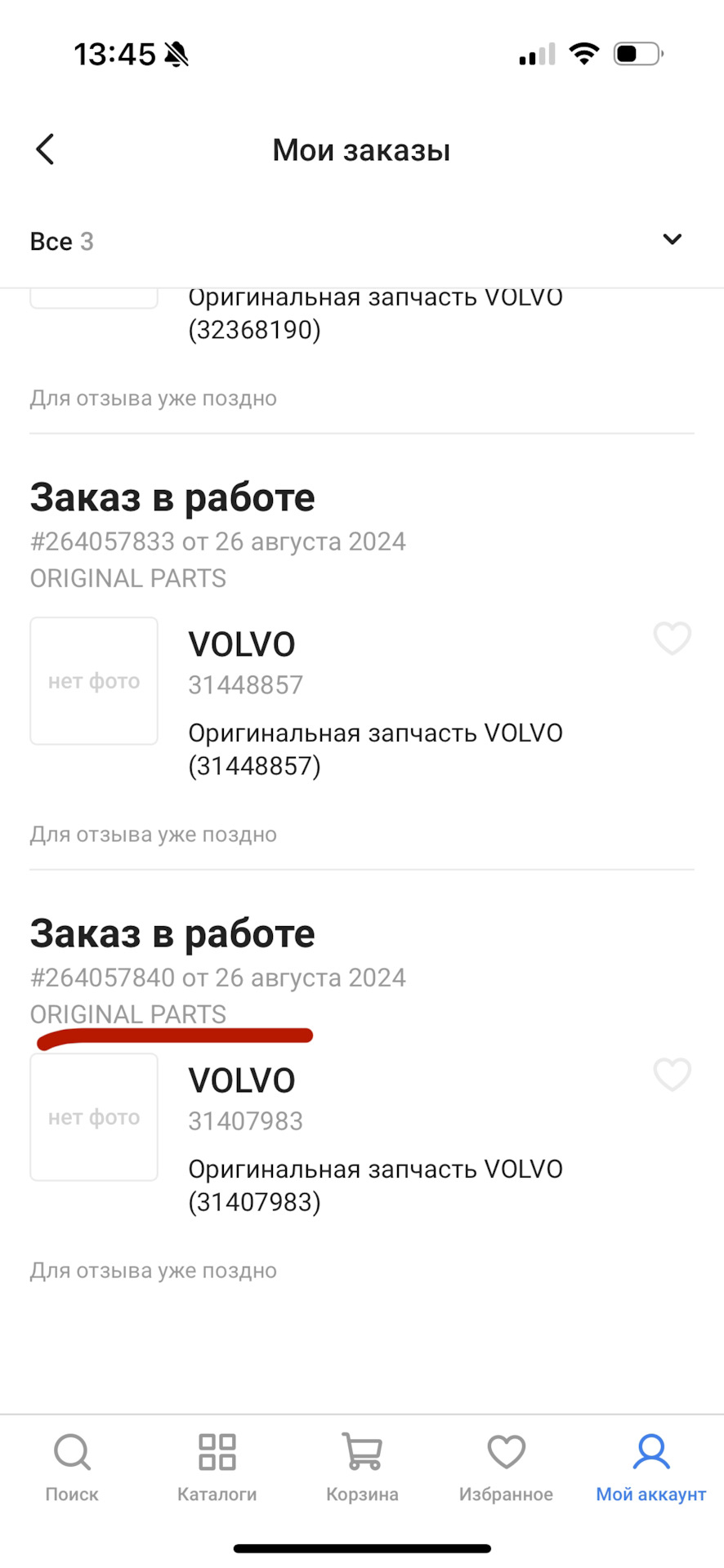Toggle favorite heart for part 31448857
The height and width of the screenshot is (1568, 724).
(673, 639)
